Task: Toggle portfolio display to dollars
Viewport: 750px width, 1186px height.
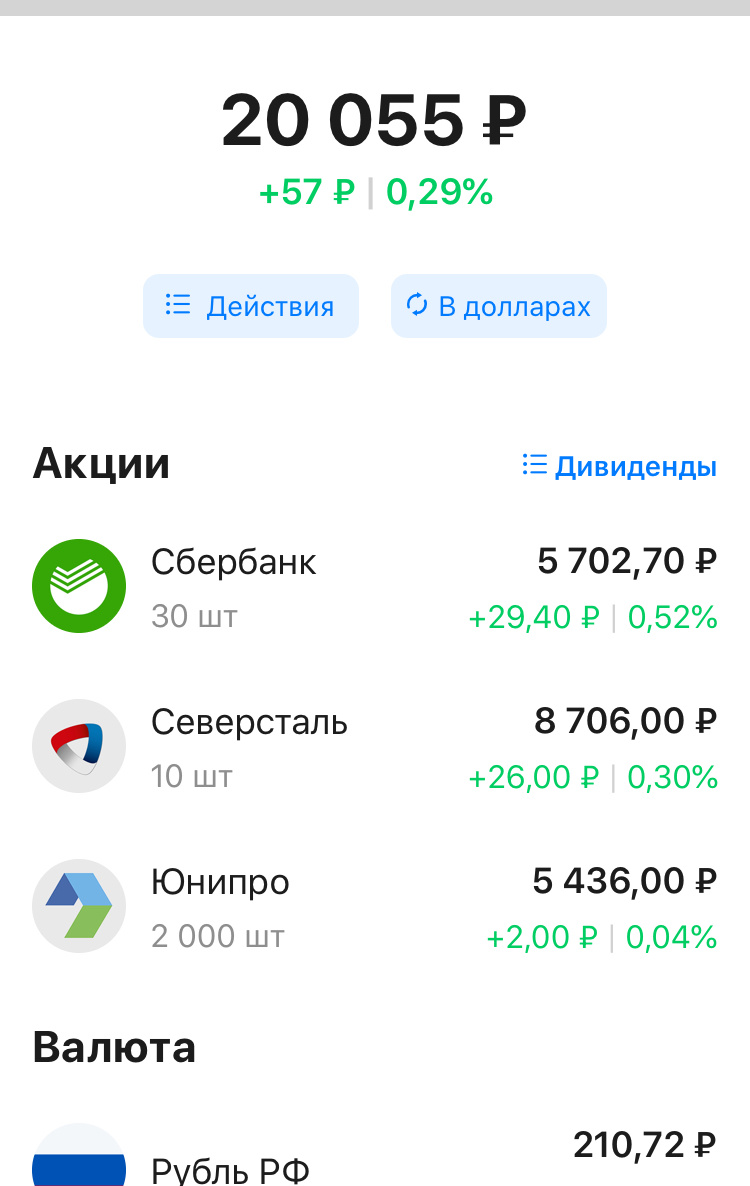Action: click(x=498, y=306)
